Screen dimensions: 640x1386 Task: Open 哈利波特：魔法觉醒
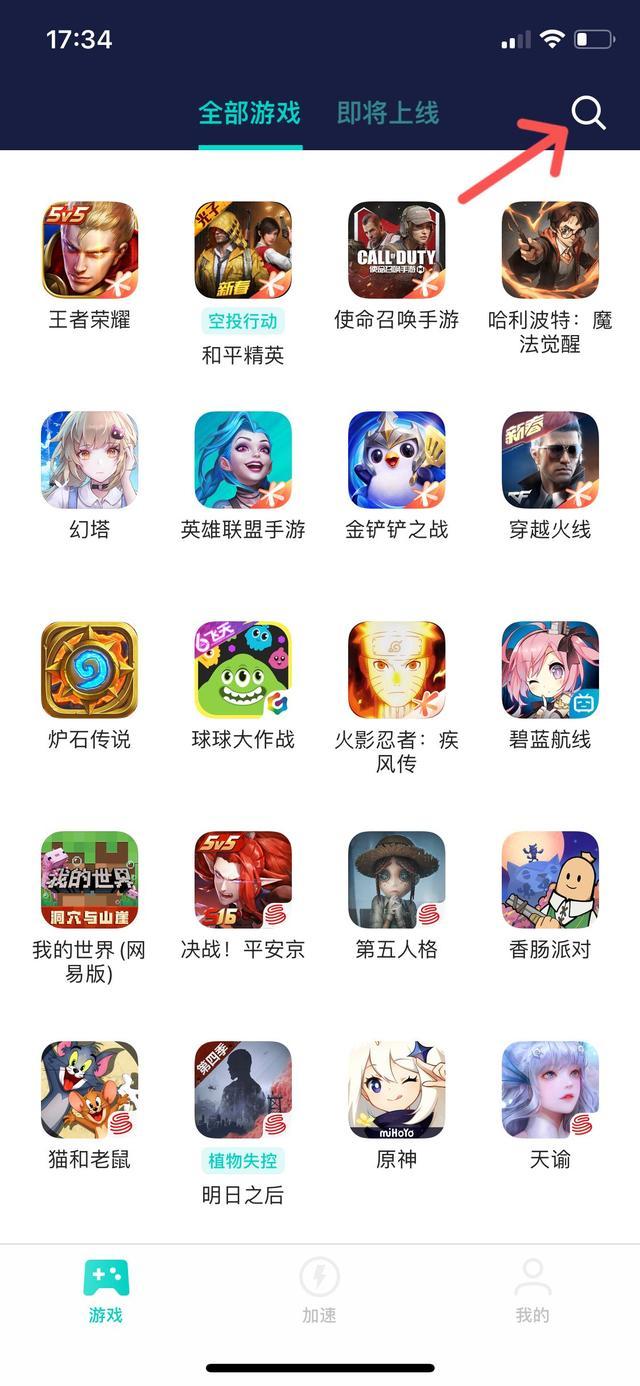point(550,250)
